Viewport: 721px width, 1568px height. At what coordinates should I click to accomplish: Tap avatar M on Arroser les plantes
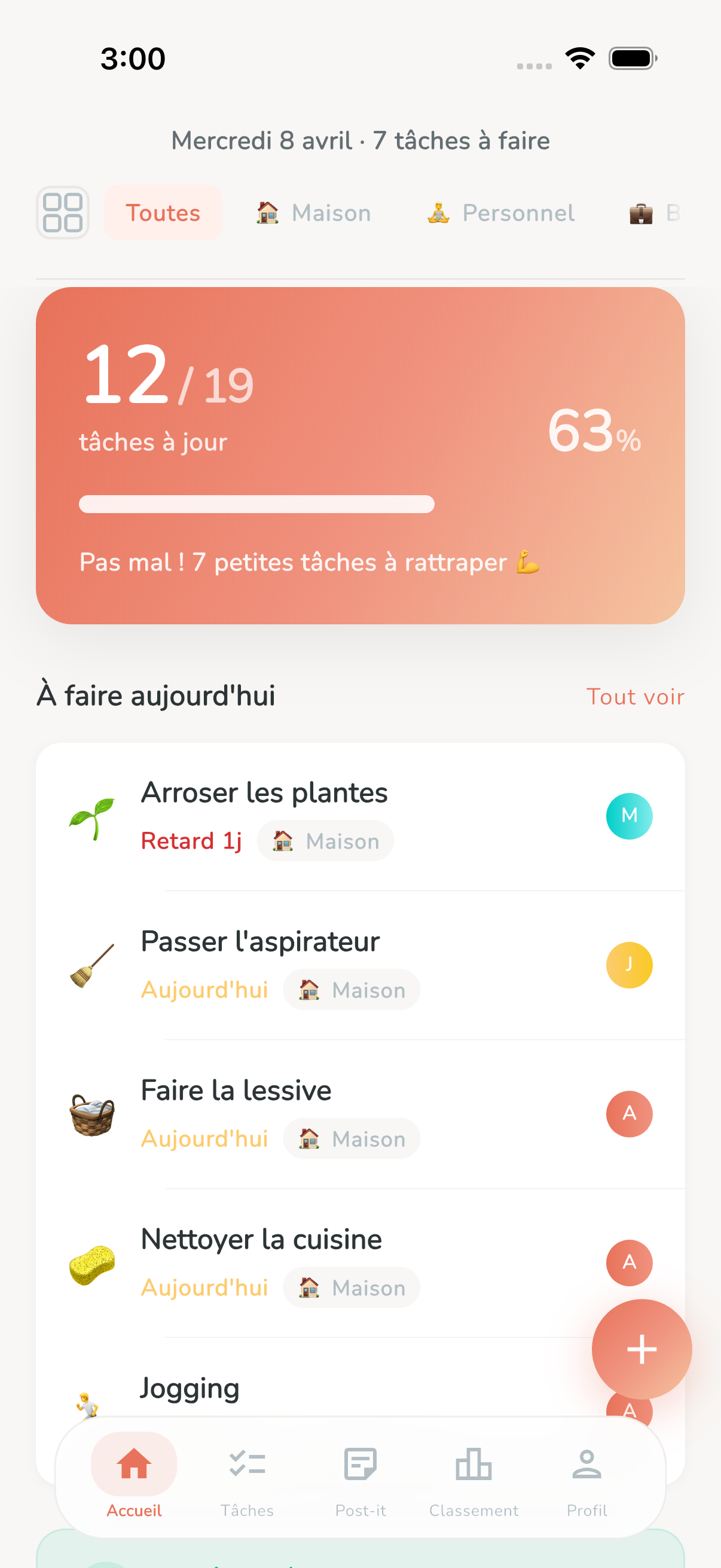point(629,816)
